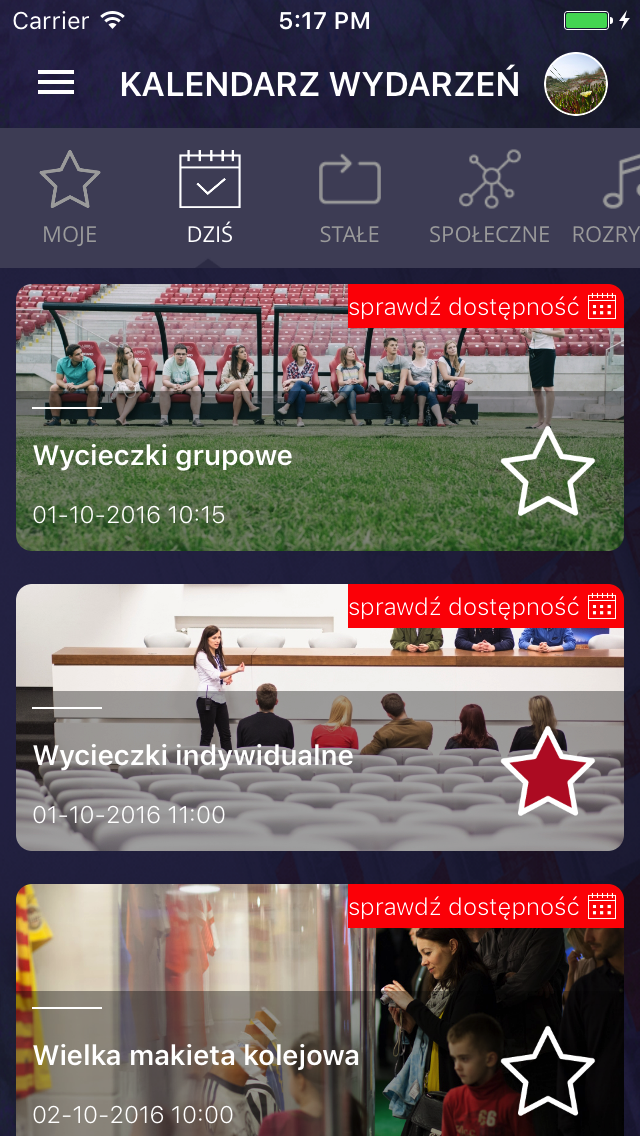Switch to the MOJE tab
Image resolution: width=640 pixels, height=1136 pixels.
pyautogui.click(x=70, y=198)
